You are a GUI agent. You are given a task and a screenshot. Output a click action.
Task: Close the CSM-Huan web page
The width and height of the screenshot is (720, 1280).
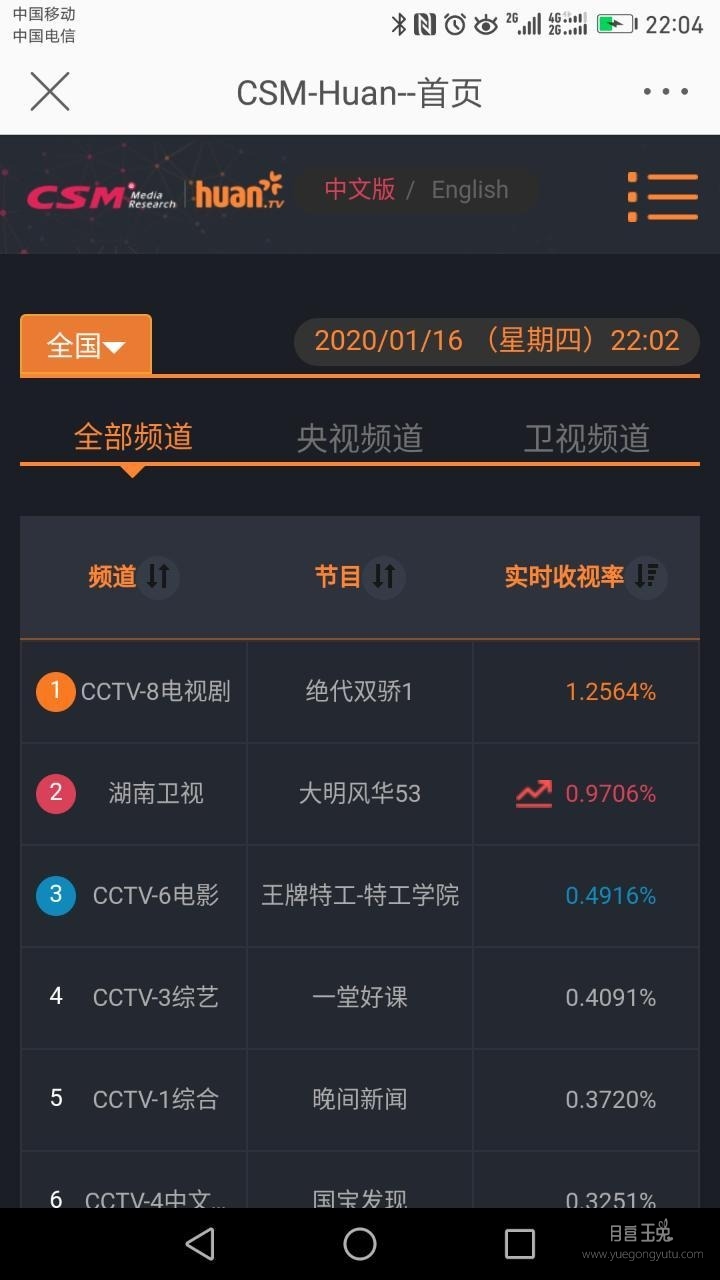point(50,92)
